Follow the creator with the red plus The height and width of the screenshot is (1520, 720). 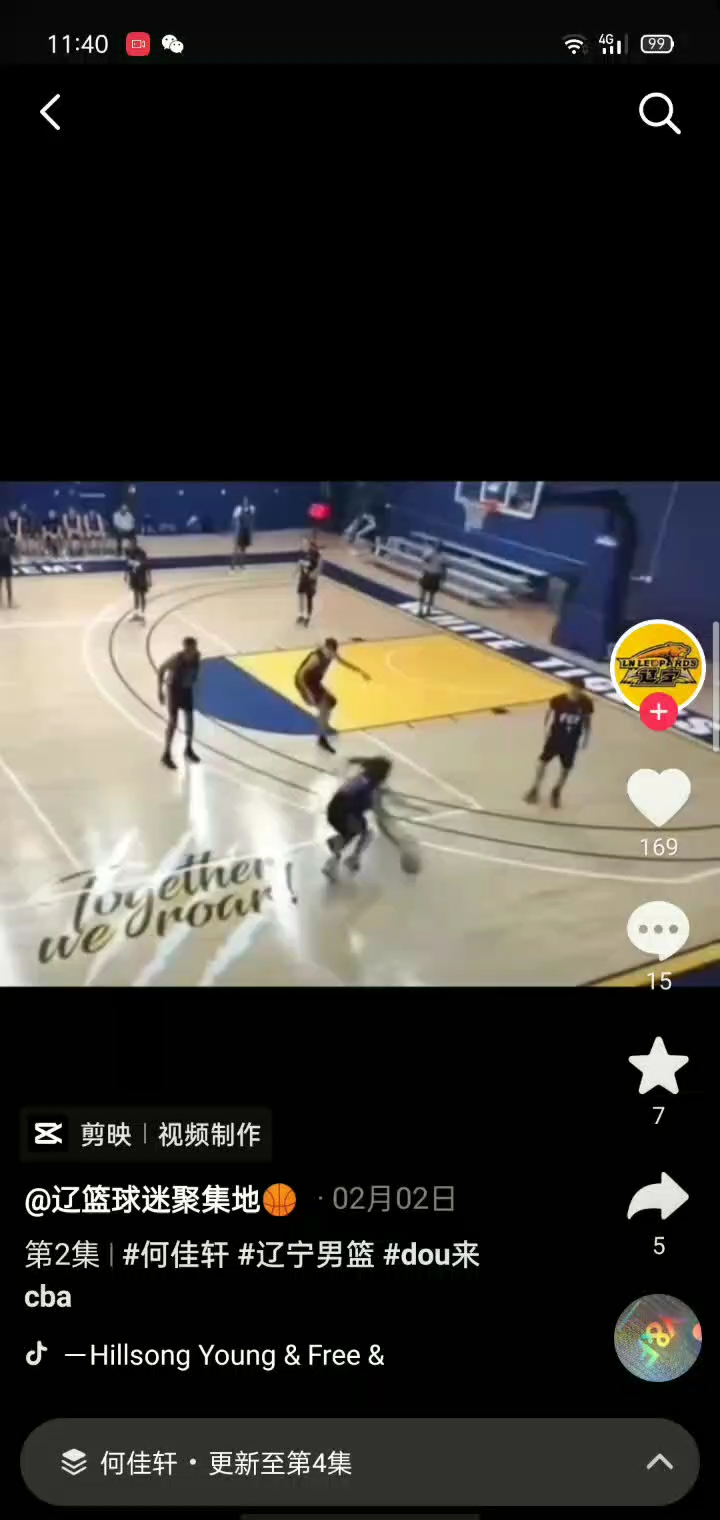[x=658, y=712]
